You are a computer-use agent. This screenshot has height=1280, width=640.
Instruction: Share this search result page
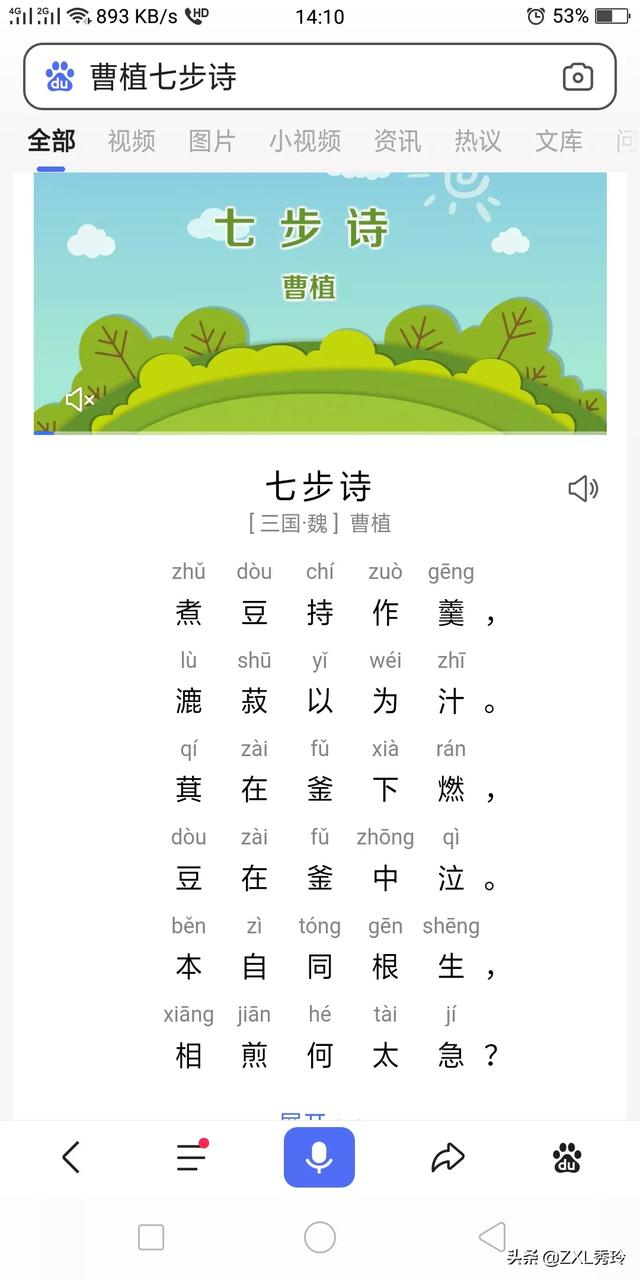coord(448,1158)
